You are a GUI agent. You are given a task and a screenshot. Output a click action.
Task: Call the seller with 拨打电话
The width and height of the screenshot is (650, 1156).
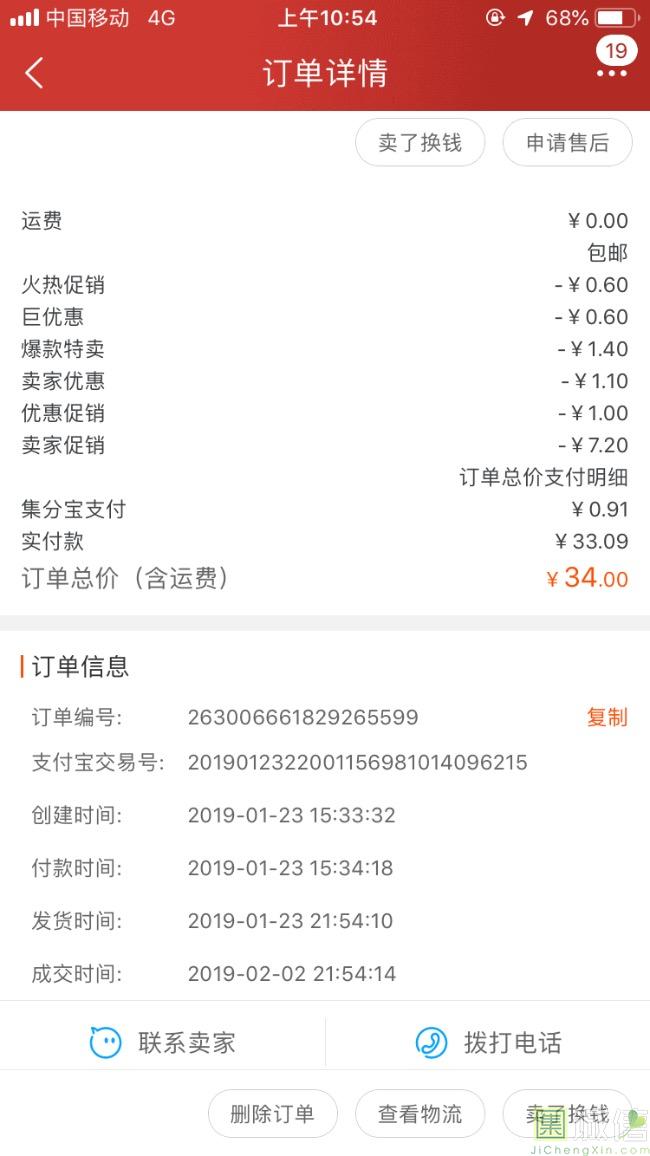point(488,1043)
